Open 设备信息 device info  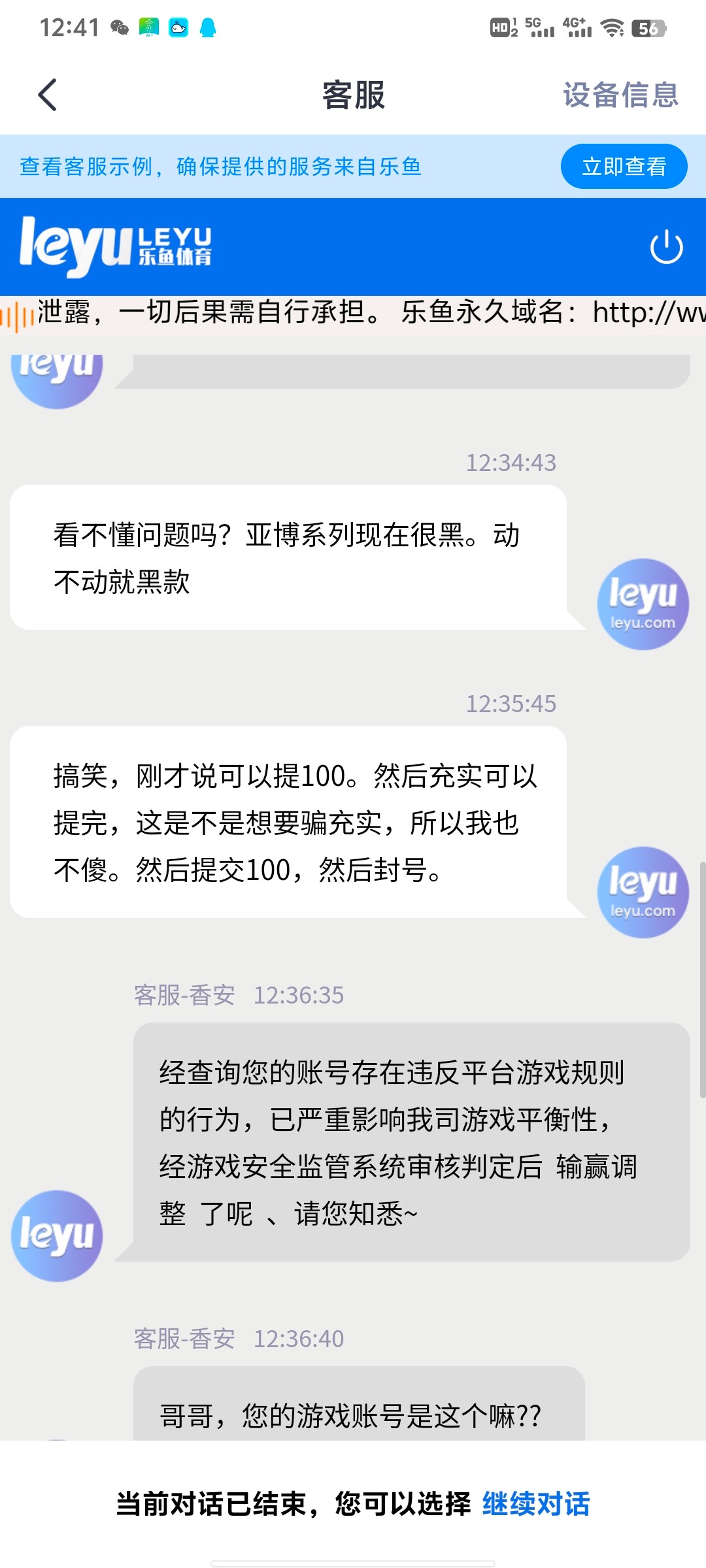[x=620, y=95]
